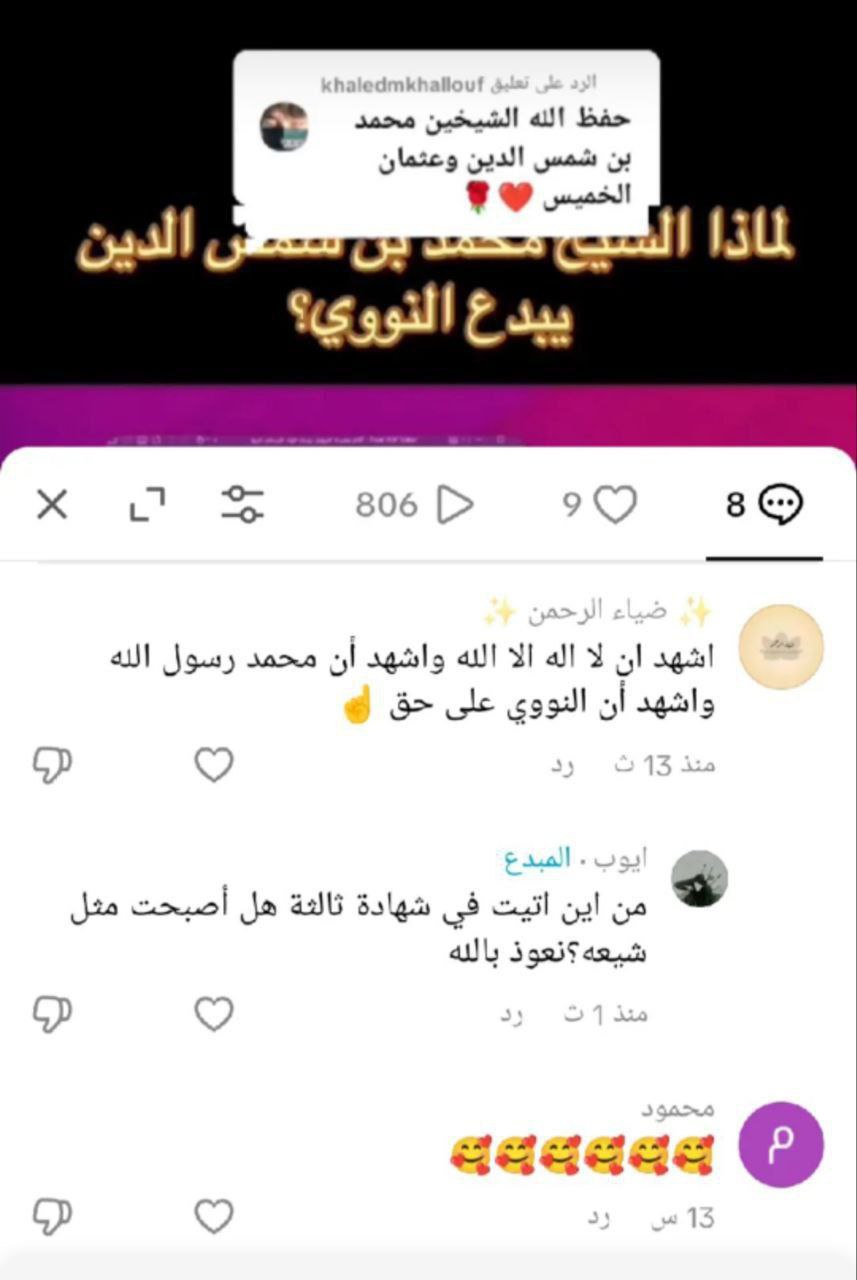Close the comments panel
Image resolution: width=857 pixels, height=1280 pixels.
point(52,505)
